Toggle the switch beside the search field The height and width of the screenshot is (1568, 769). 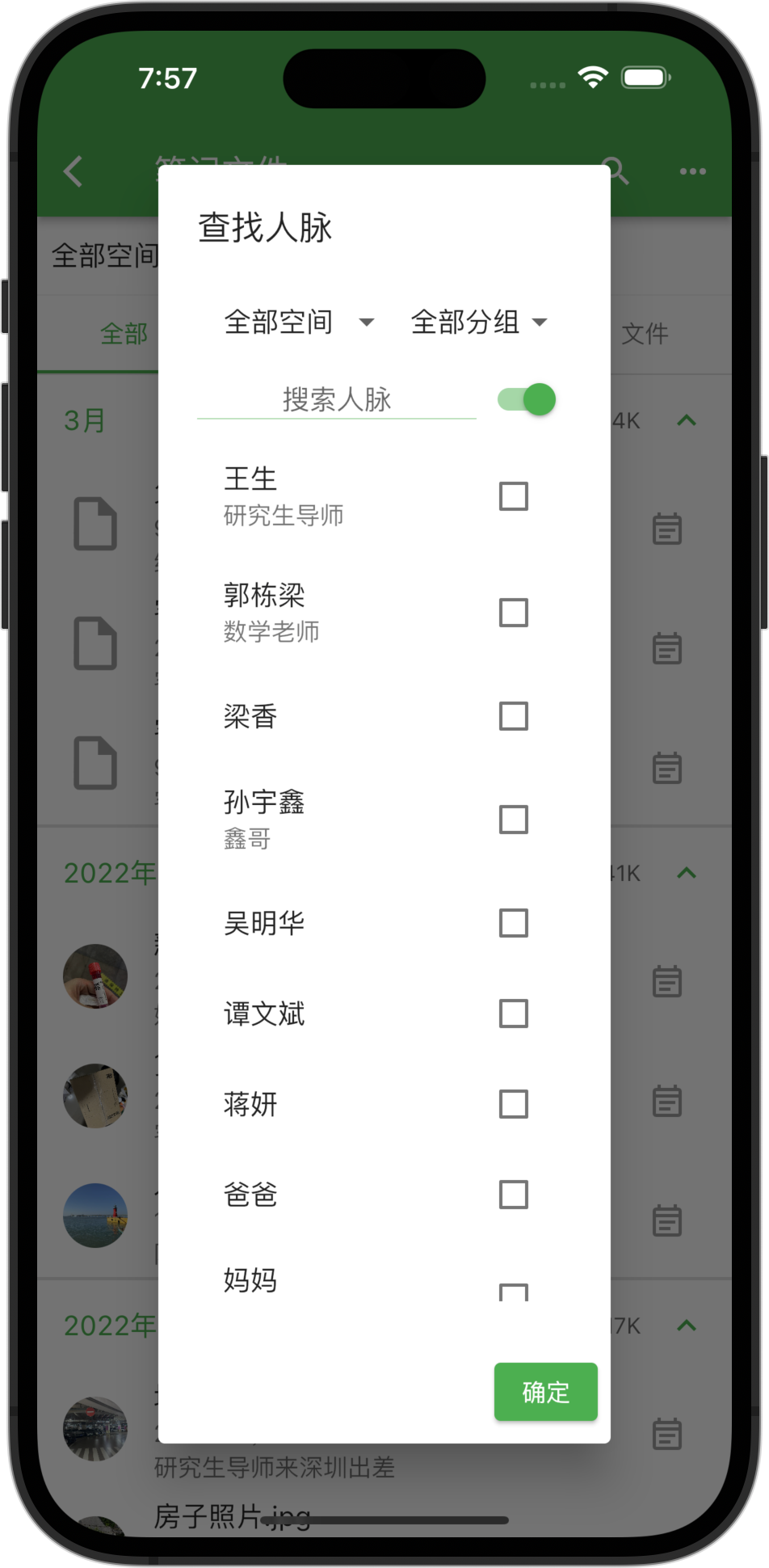(x=527, y=399)
